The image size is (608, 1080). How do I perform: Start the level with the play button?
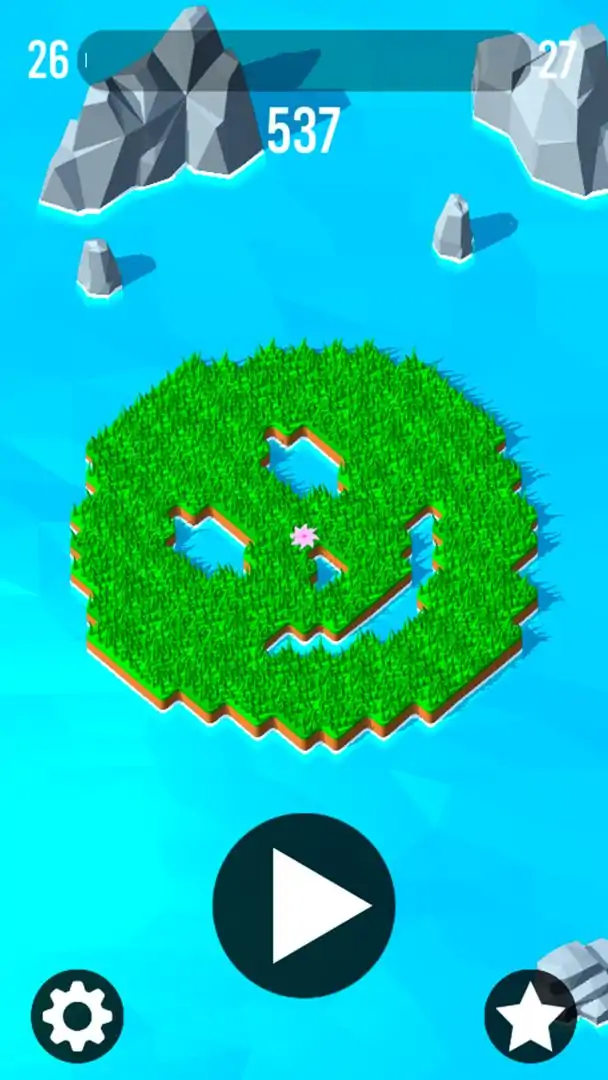[304, 905]
